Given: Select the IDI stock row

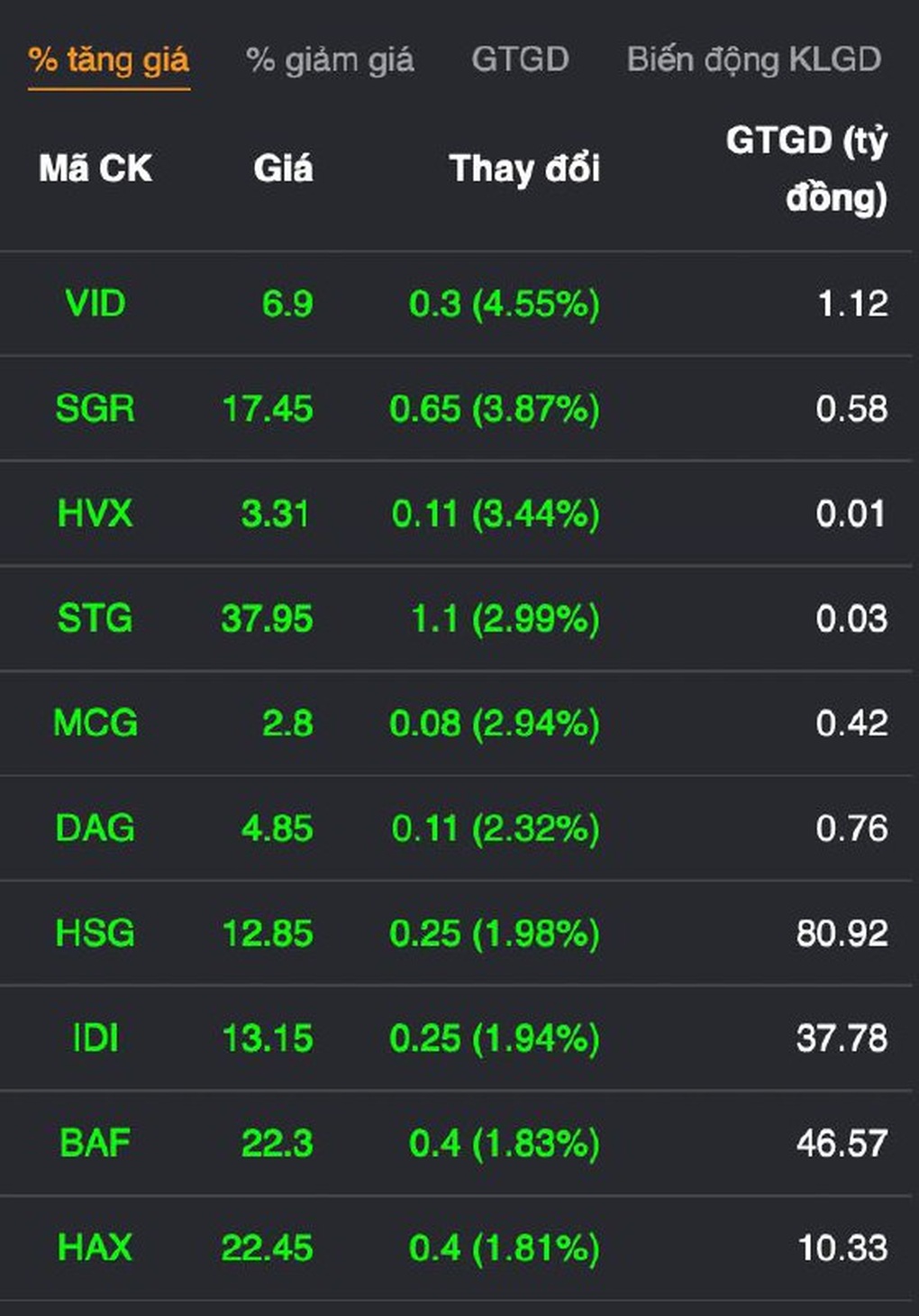Looking at the screenshot, I should (96, 1038).
